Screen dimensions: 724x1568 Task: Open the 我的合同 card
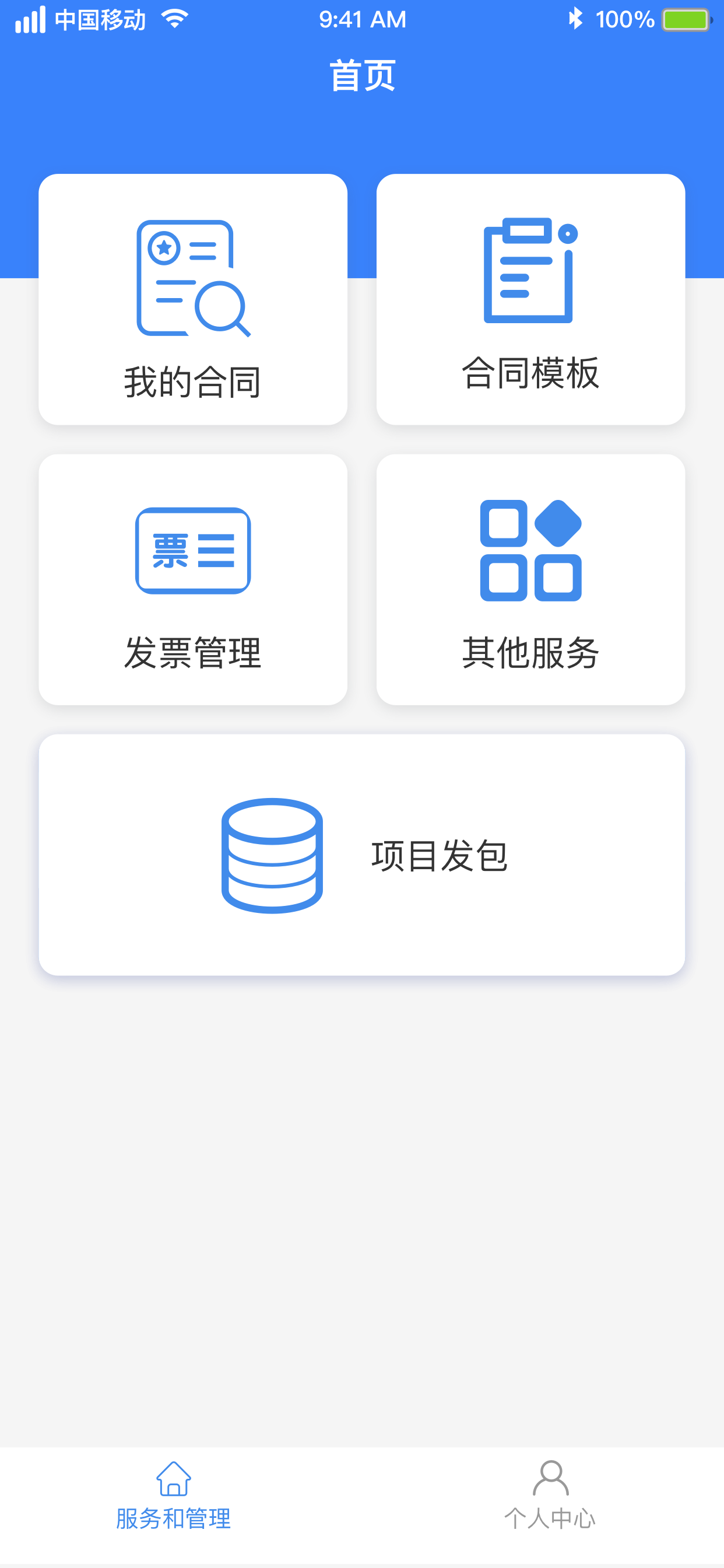(193, 299)
